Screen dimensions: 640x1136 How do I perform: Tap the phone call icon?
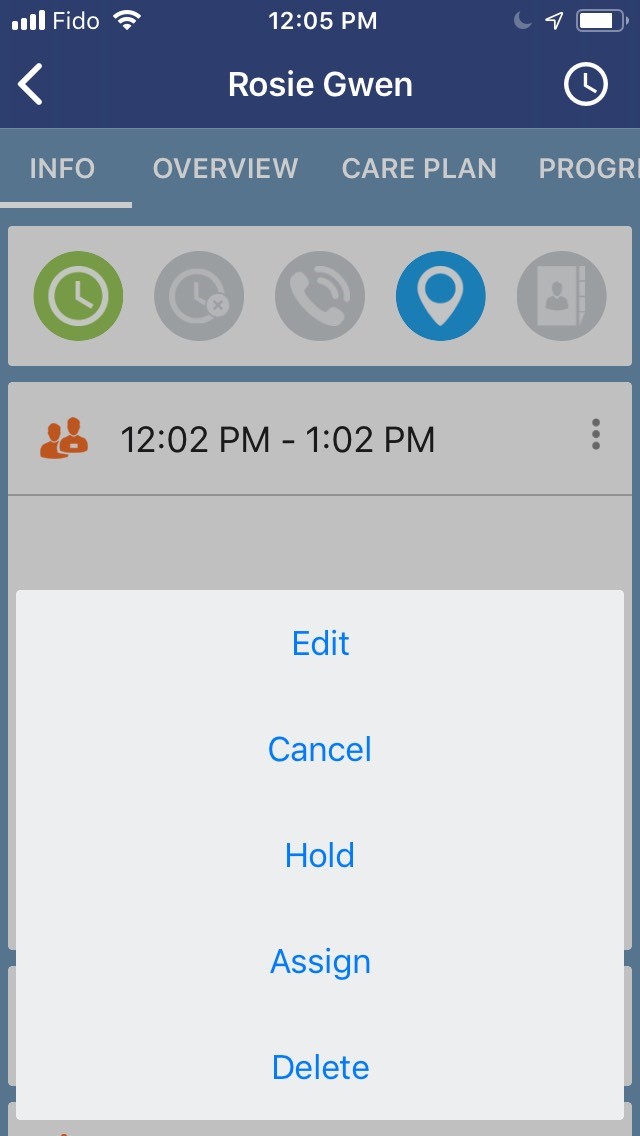click(320, 296)
